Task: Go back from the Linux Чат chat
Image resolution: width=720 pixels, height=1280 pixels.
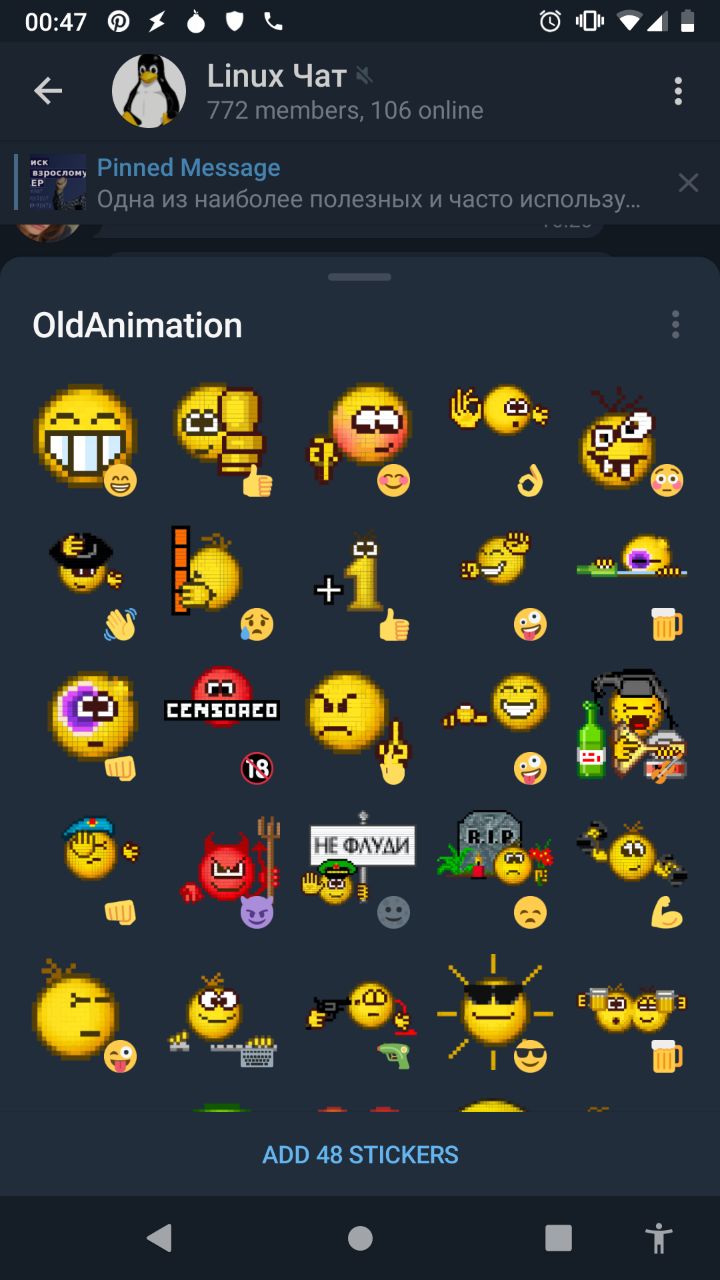Action: [48, 92]
